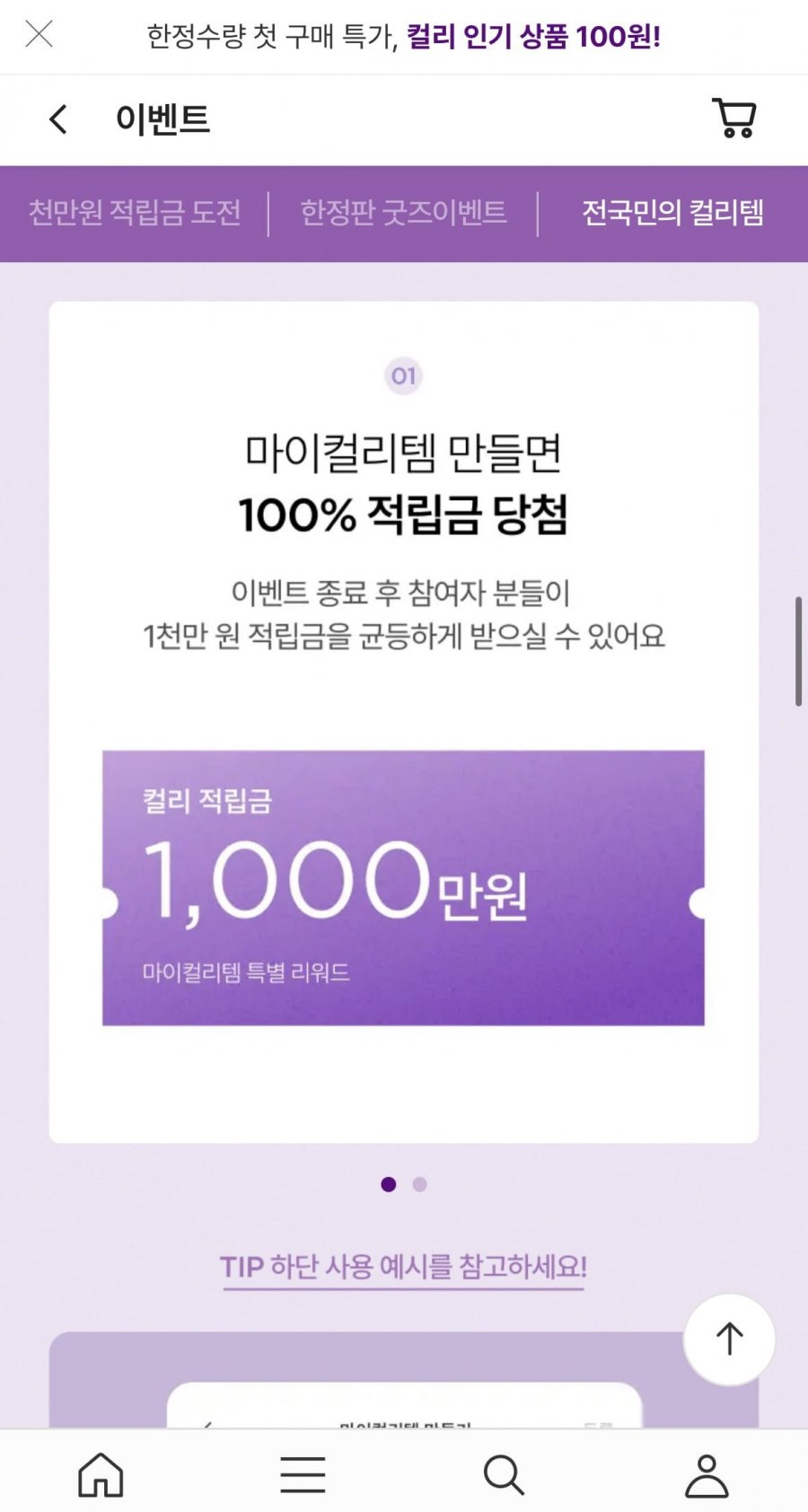Switch to the 한정판 굿즈이벤트 tab
This screenshot has width=808, height=1512.
pos(403,213)
